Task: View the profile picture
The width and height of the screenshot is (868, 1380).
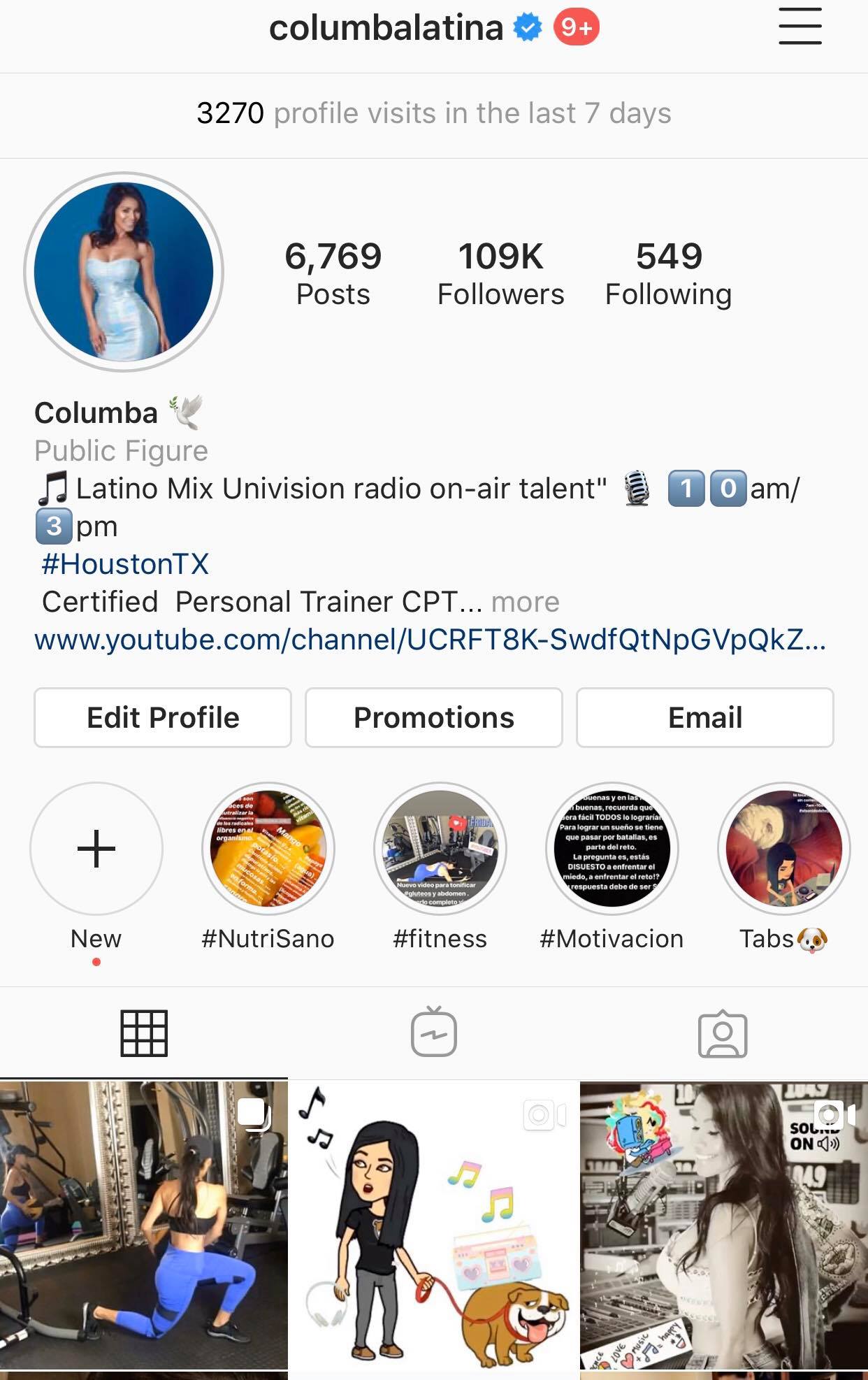Action: tap(124, 271)
